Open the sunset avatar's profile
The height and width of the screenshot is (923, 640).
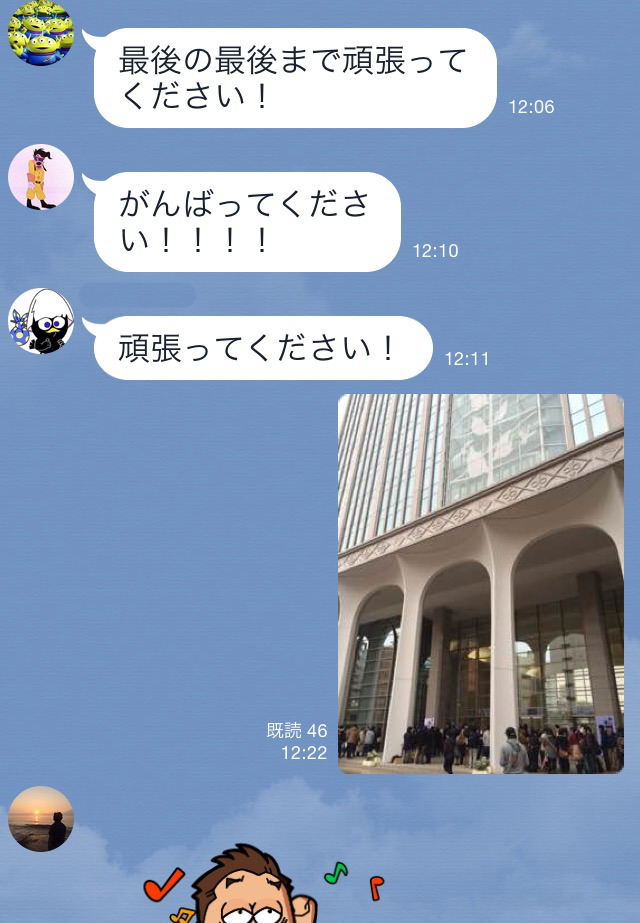tap(41, 819)
